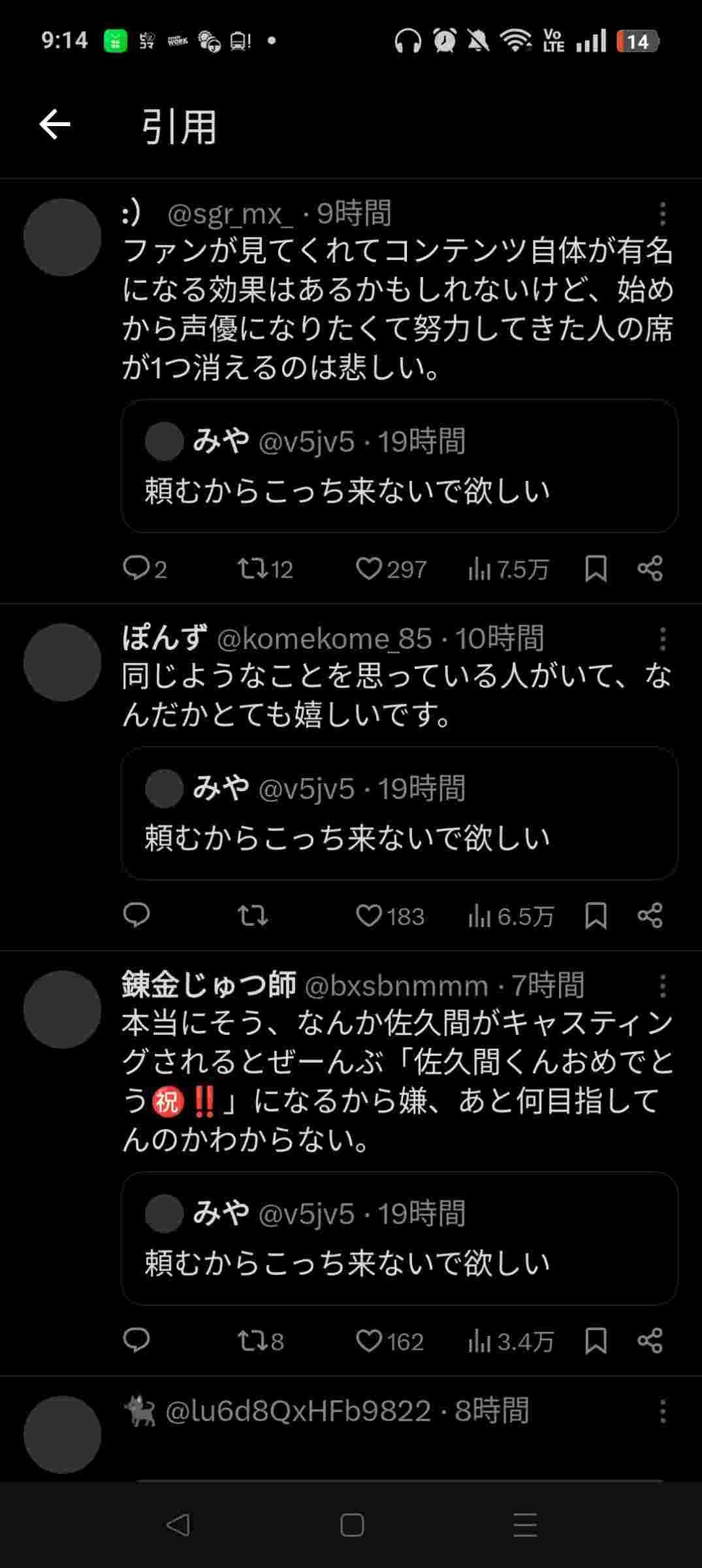The height and width of the screenshot is (1568, 702).
Task: Open overflow menu on 錬金じゅつ師 post
Action: coord(662,986)
